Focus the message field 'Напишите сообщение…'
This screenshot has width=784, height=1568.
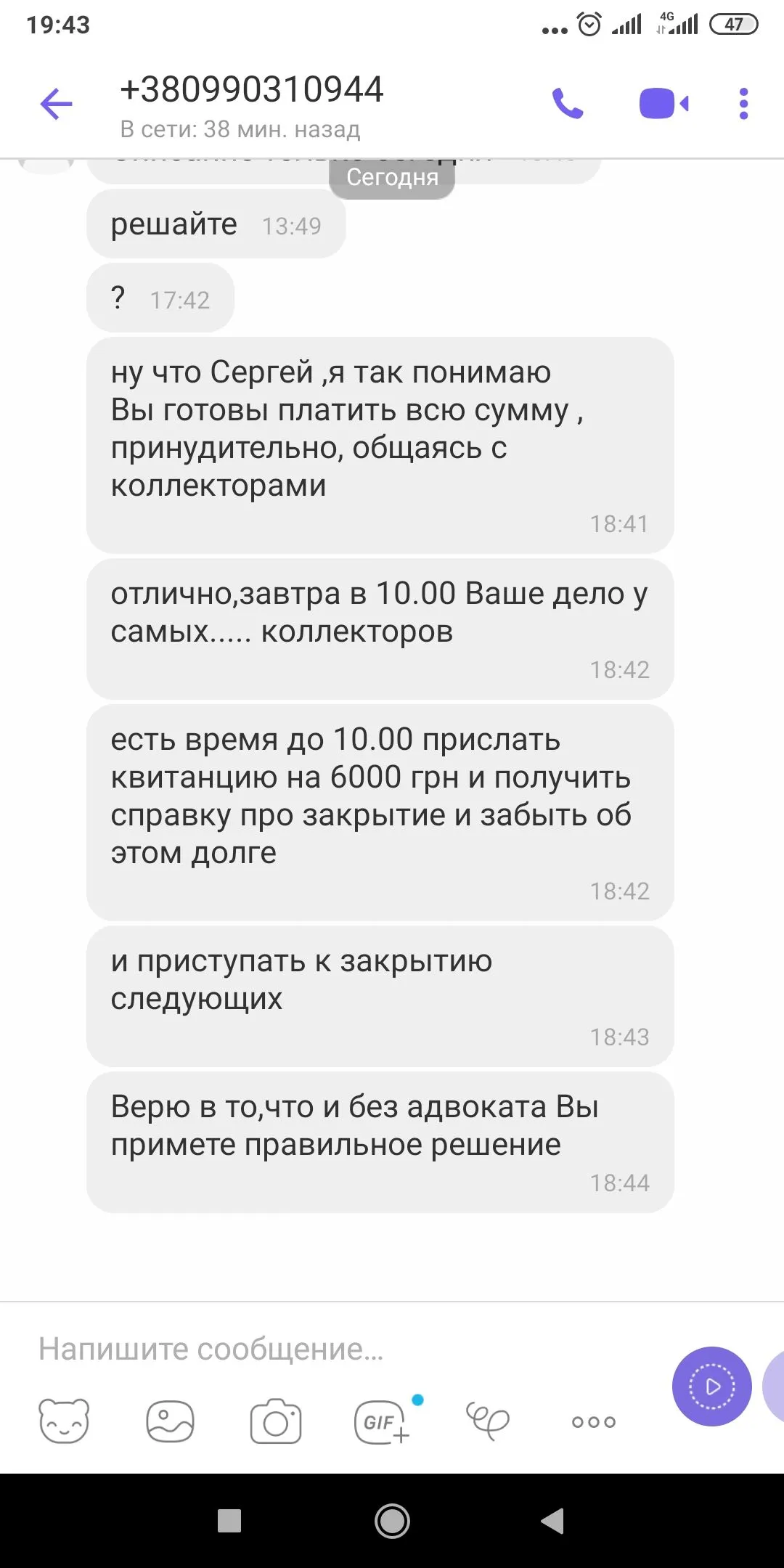point(327,1349)
